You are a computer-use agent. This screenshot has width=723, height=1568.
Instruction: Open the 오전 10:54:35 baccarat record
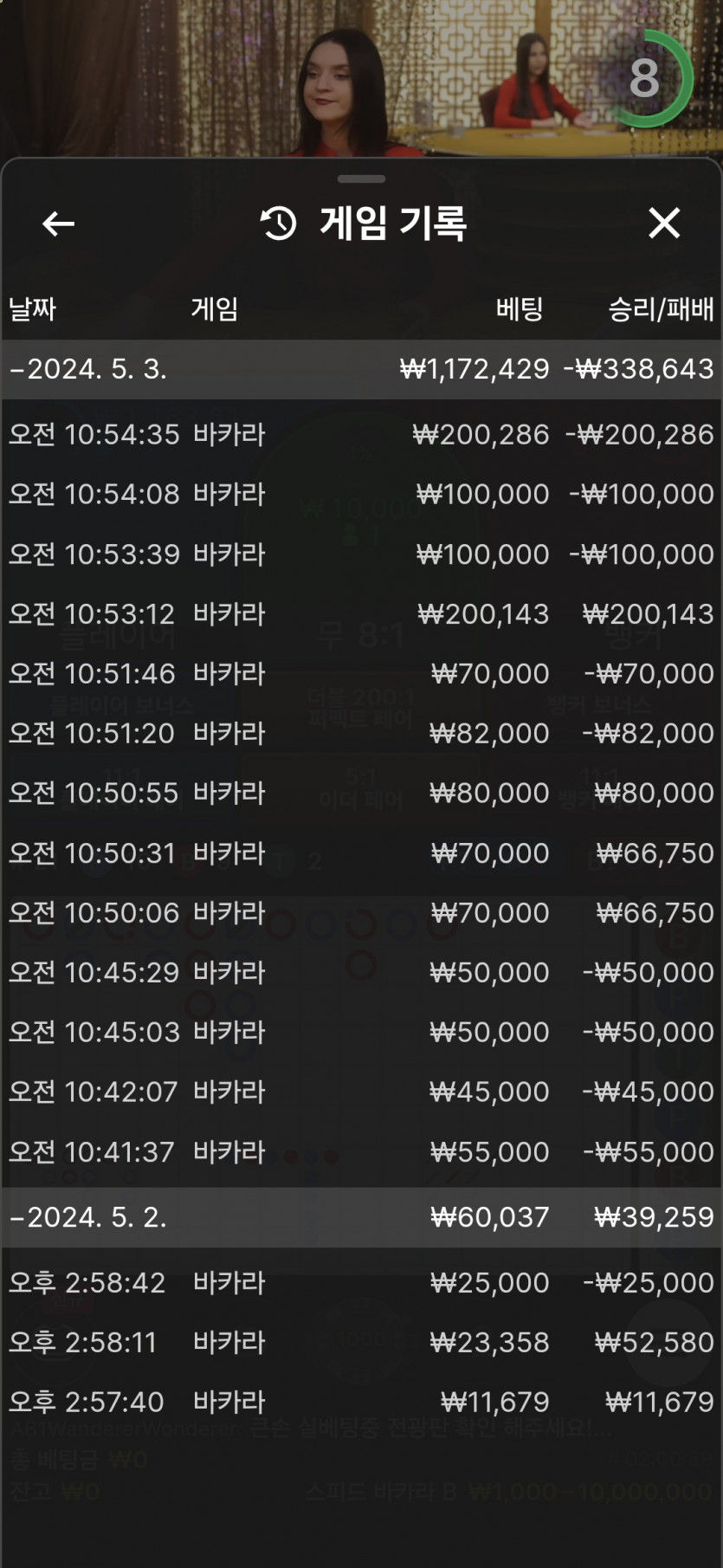click(x=362, y=434)
